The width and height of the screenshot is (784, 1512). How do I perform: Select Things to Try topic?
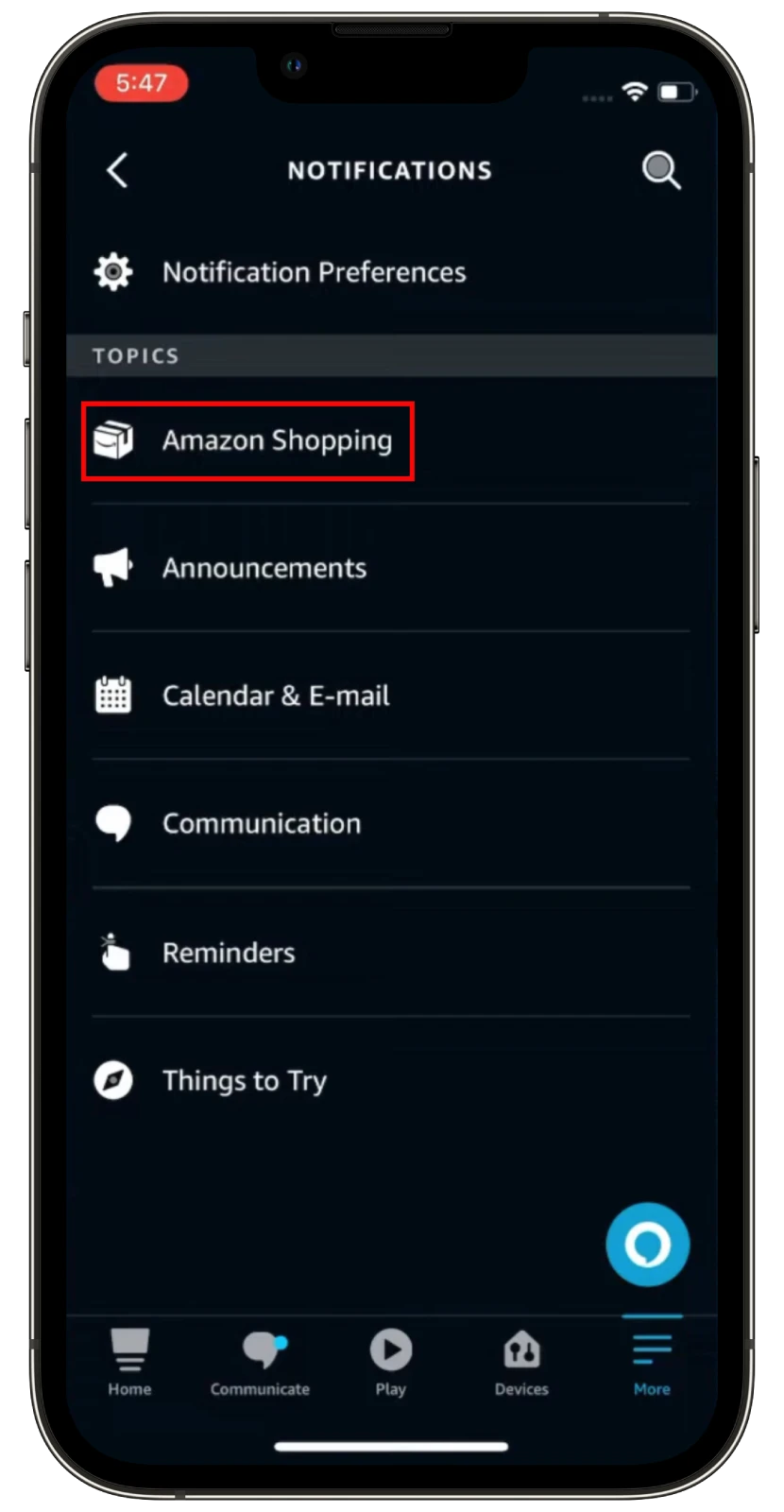pyautogui.click(x=244, y=1081)
